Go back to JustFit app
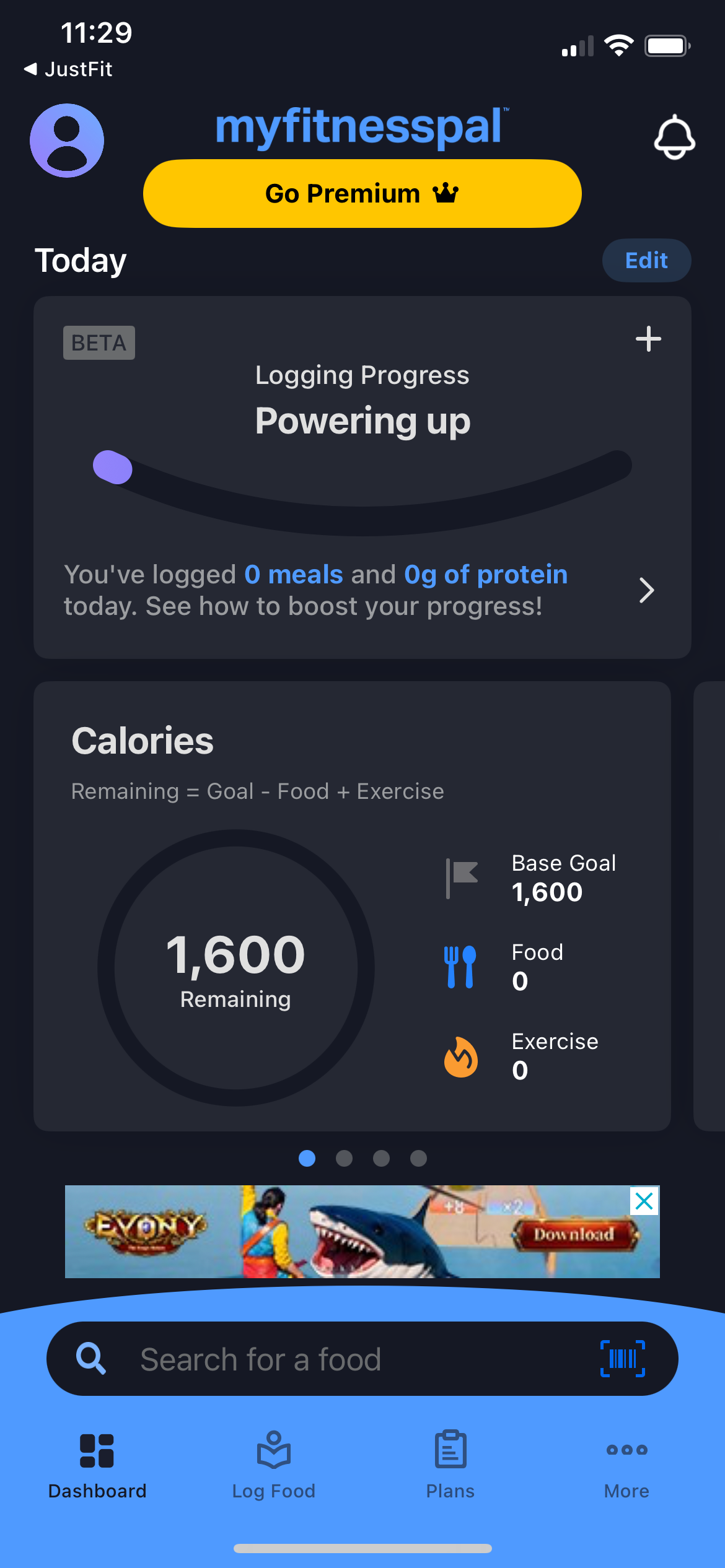Screen dimensions: 725x1568 coord(68,69)
